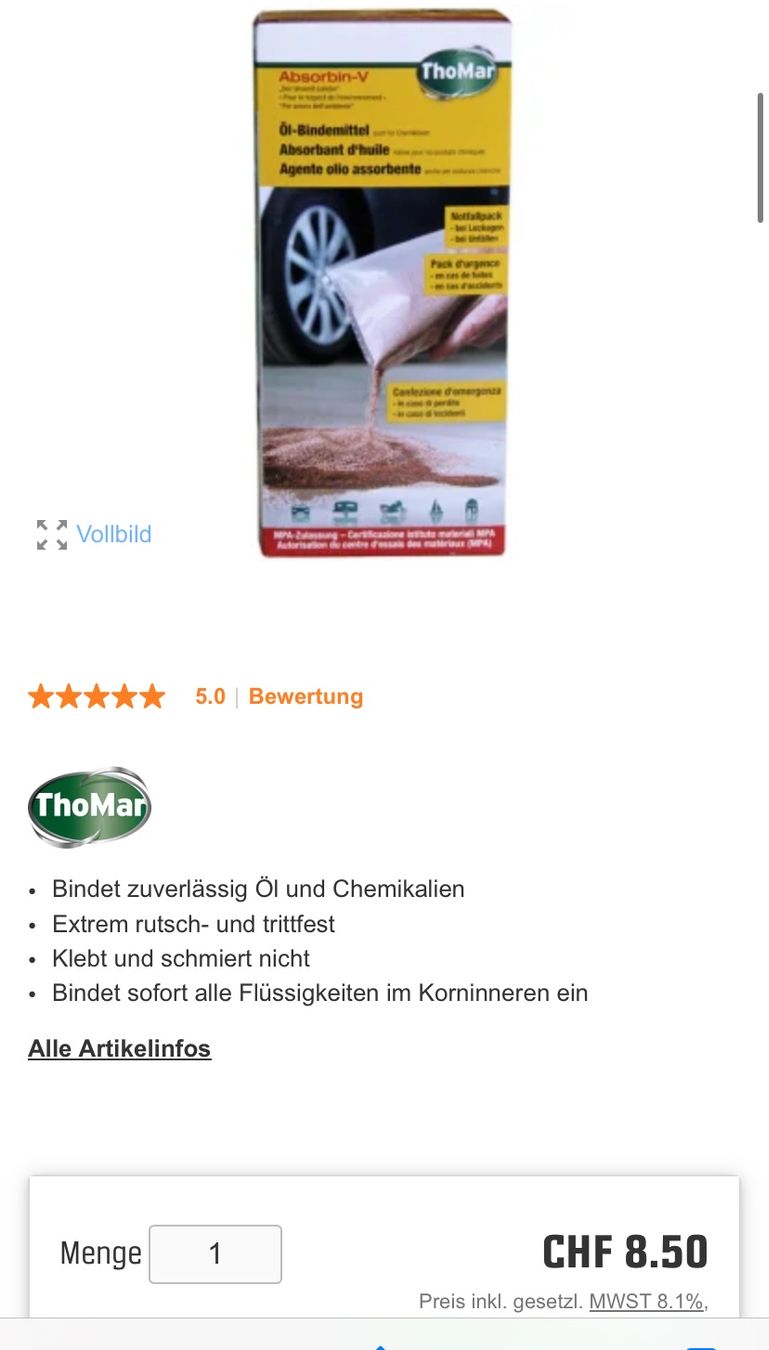Tap the Menge quantity field
The width and height of the screenshot is (769, 1350).
215,1254
